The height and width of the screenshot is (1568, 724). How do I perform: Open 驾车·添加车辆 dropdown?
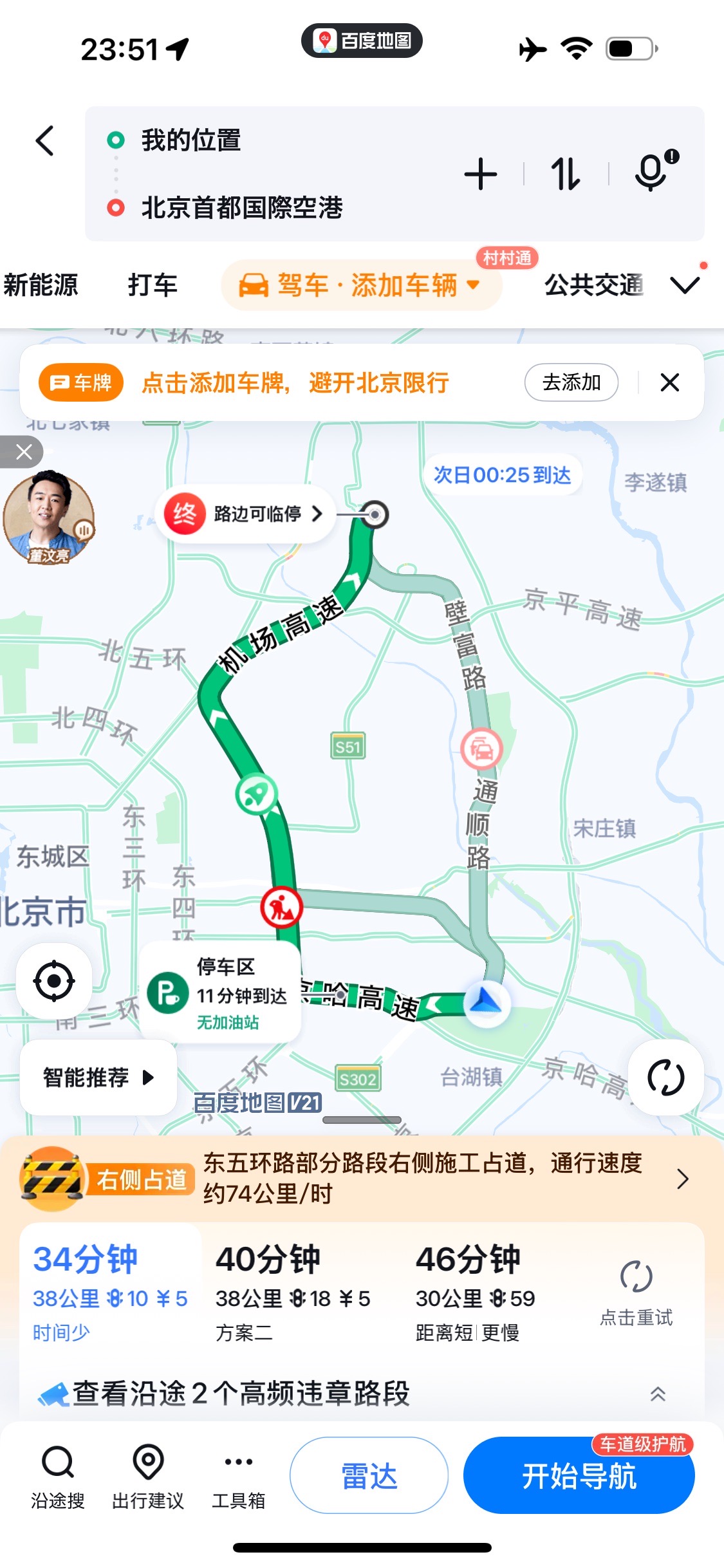coord(361,285)
